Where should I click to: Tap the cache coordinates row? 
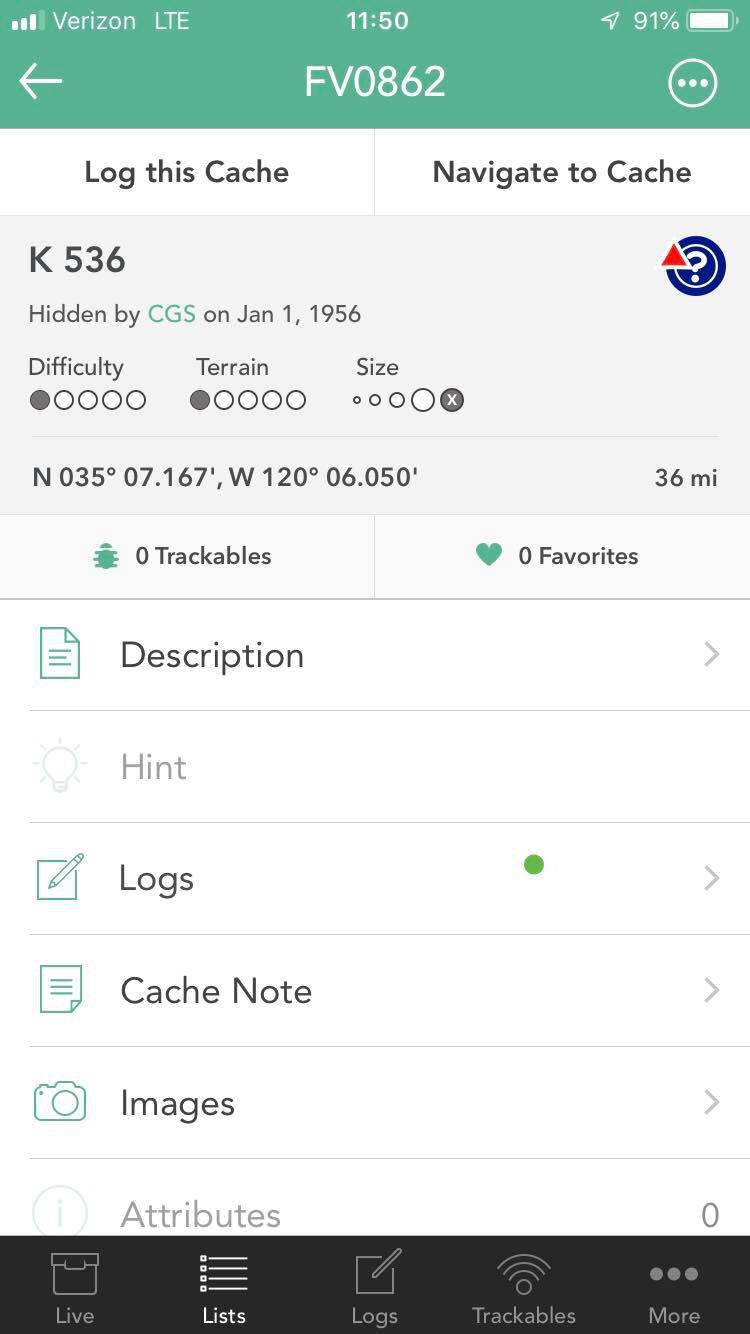pos(375,477)
